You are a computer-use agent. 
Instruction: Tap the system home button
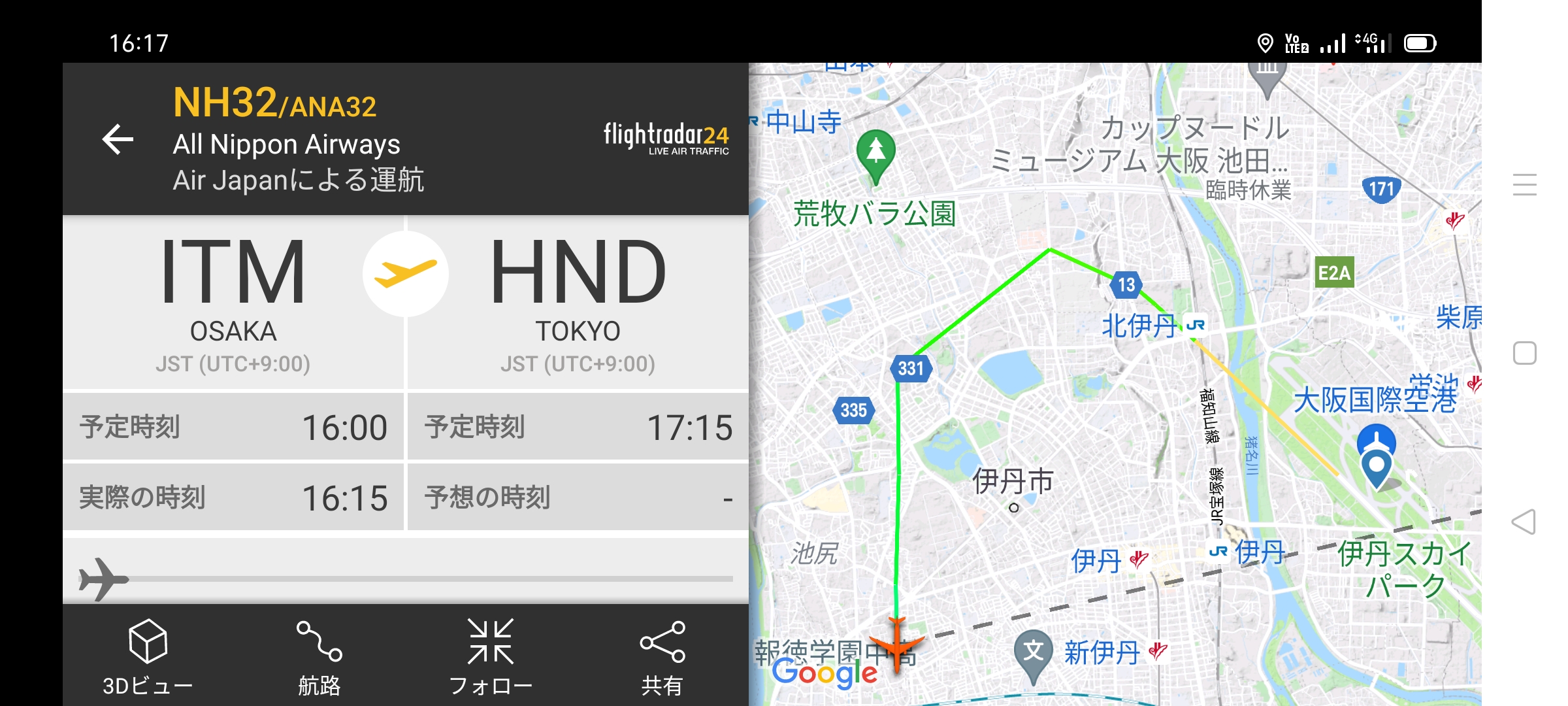pyautogui.click(x=1524, y=353)
